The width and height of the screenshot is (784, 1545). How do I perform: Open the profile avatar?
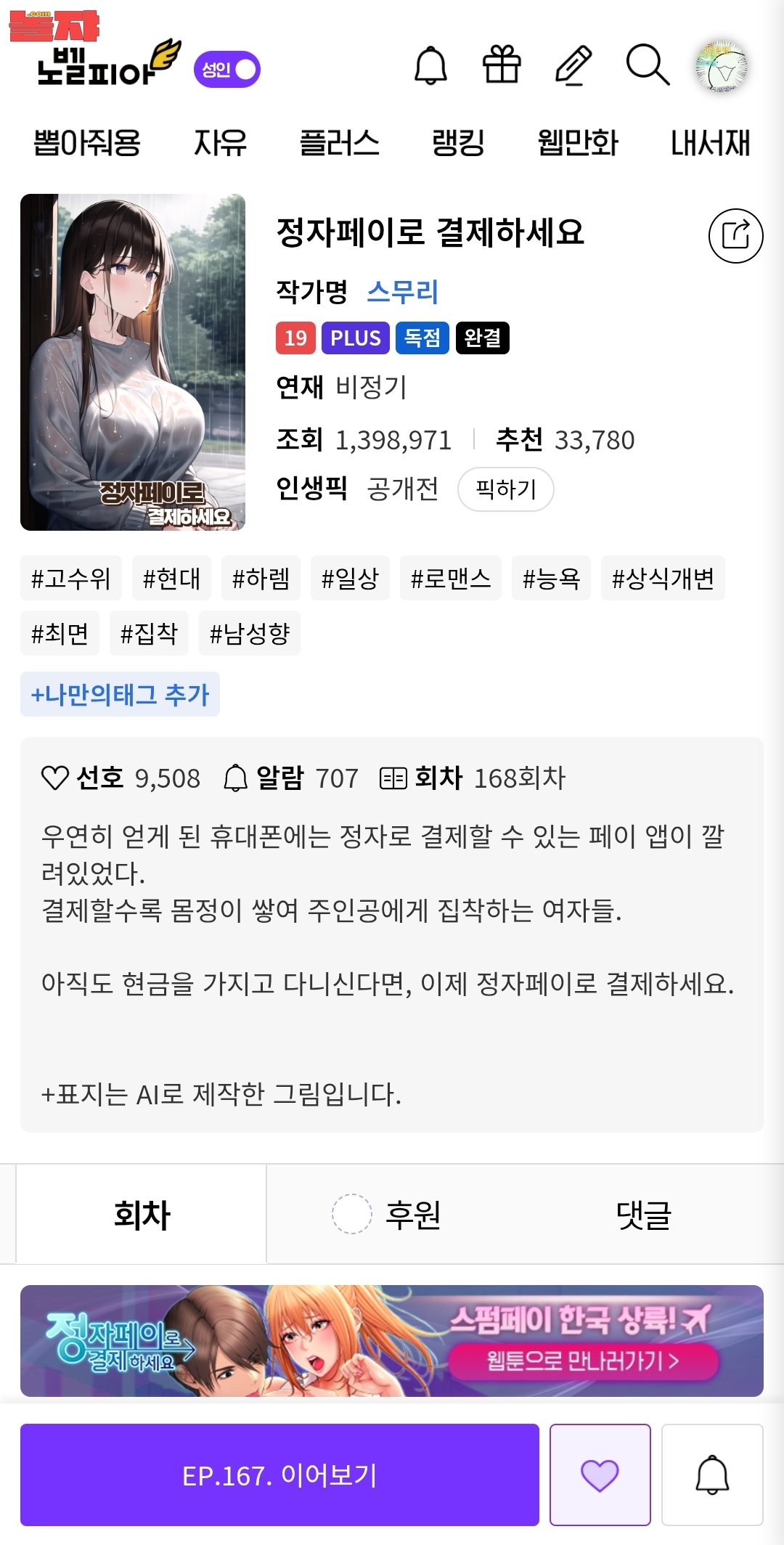(721, 68)
